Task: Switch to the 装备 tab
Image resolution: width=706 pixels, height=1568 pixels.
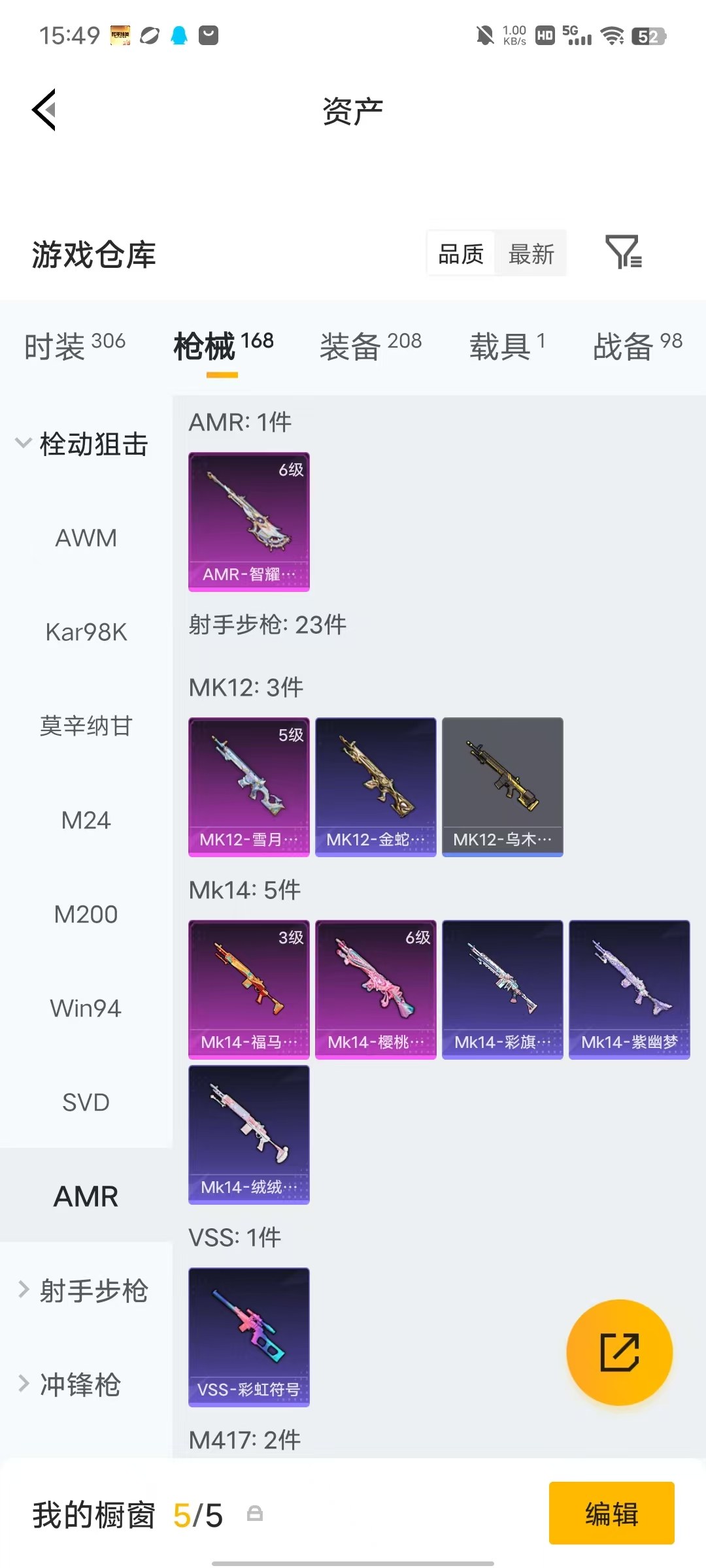Action: [x=371, y=346]
